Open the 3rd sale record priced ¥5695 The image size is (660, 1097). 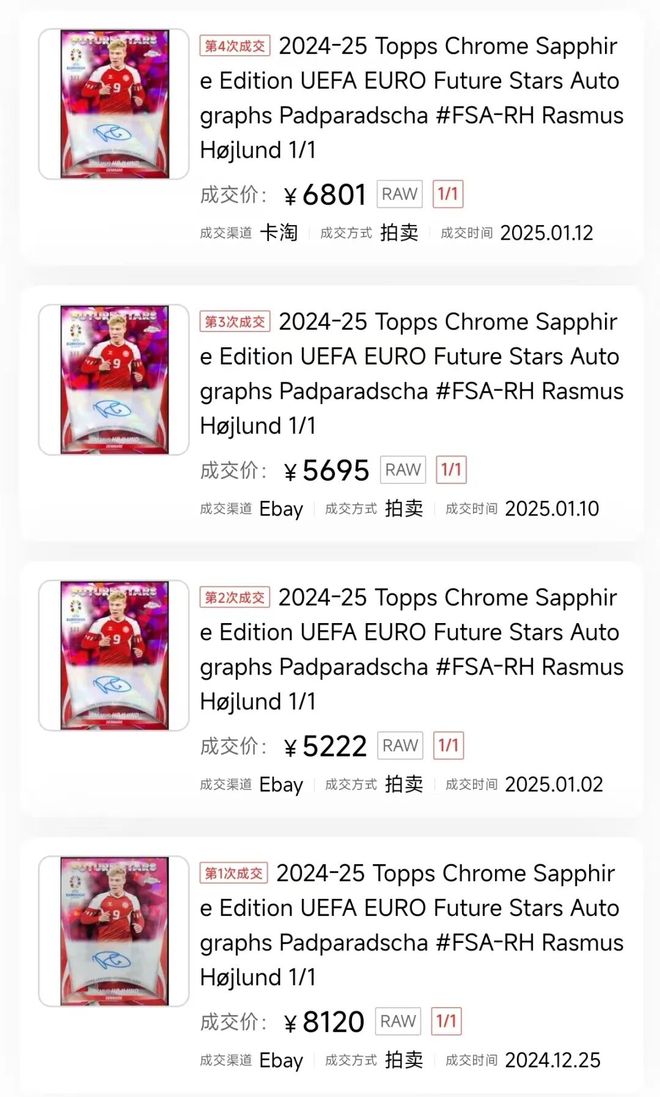410,375
